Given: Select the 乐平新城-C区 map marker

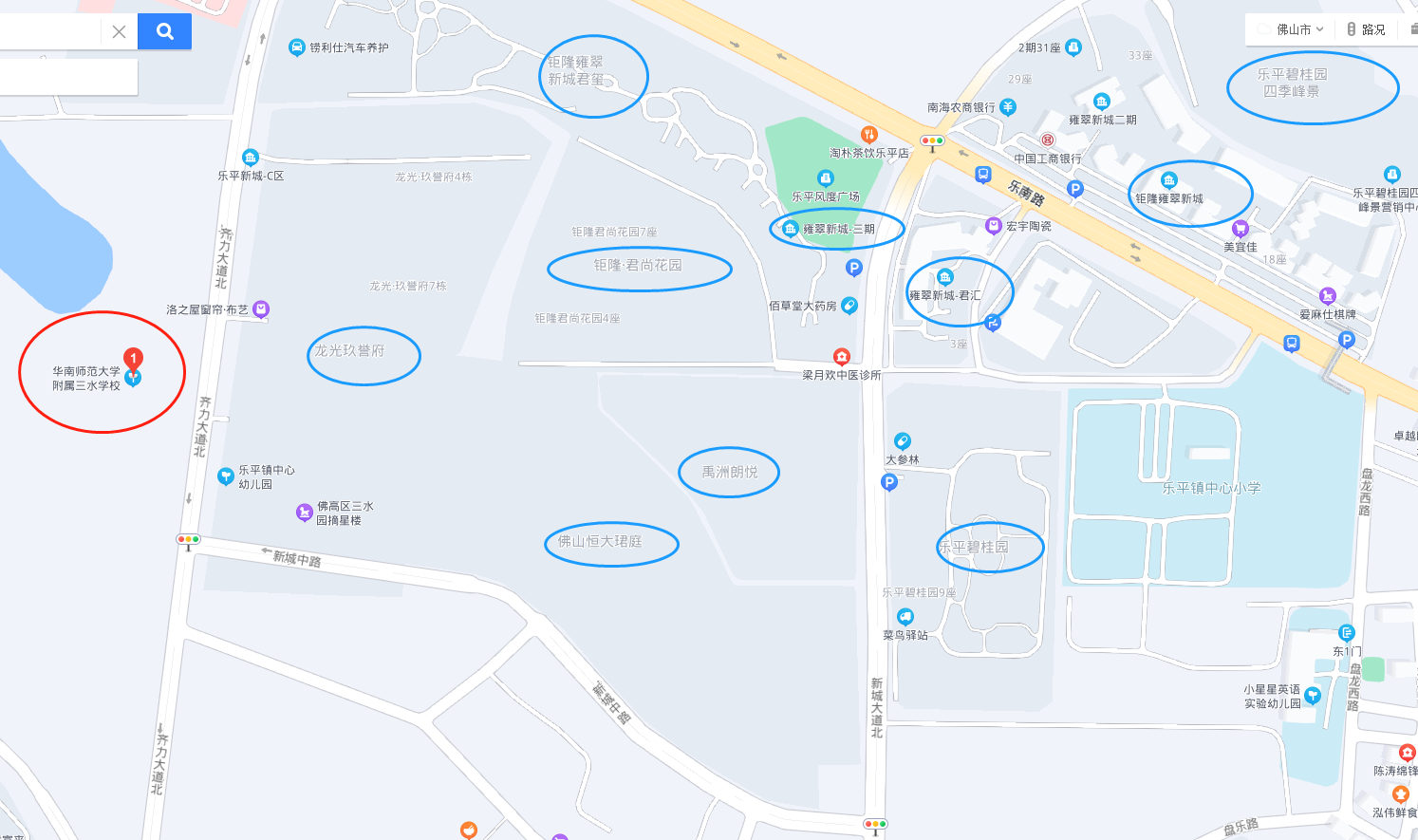Looking at the screenshot, I should tap(250, 158).
